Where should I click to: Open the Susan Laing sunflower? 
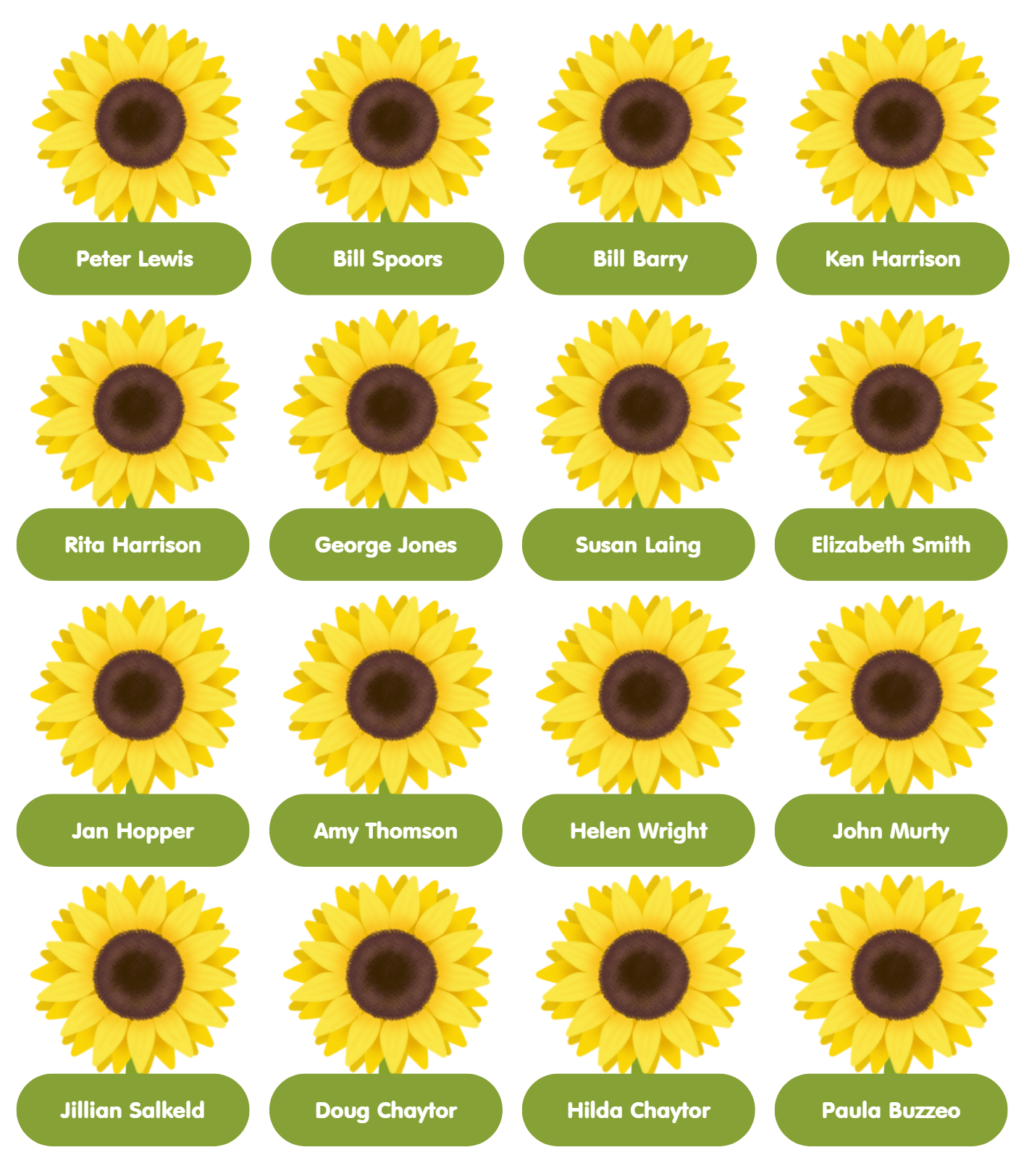638,545
